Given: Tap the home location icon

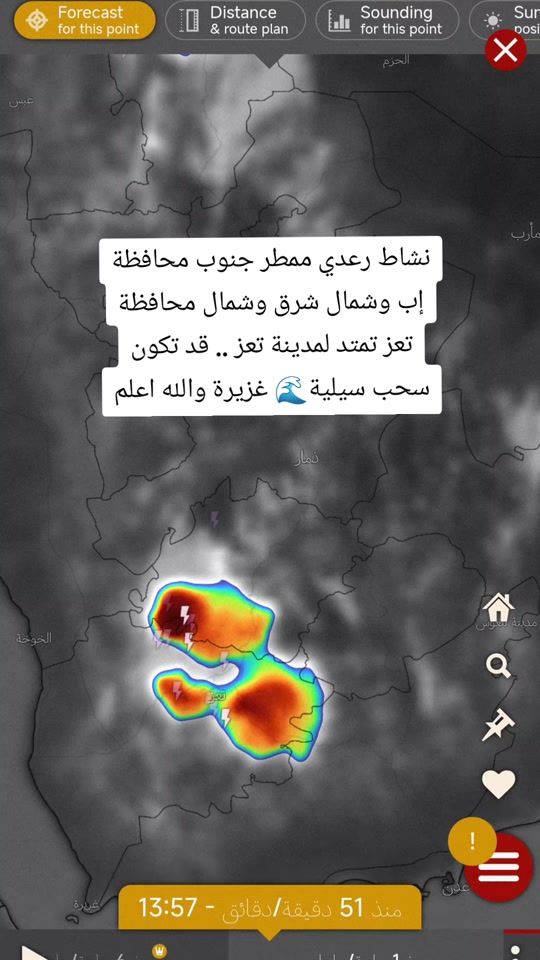Looking at the screenshot, I should [498, 607].
